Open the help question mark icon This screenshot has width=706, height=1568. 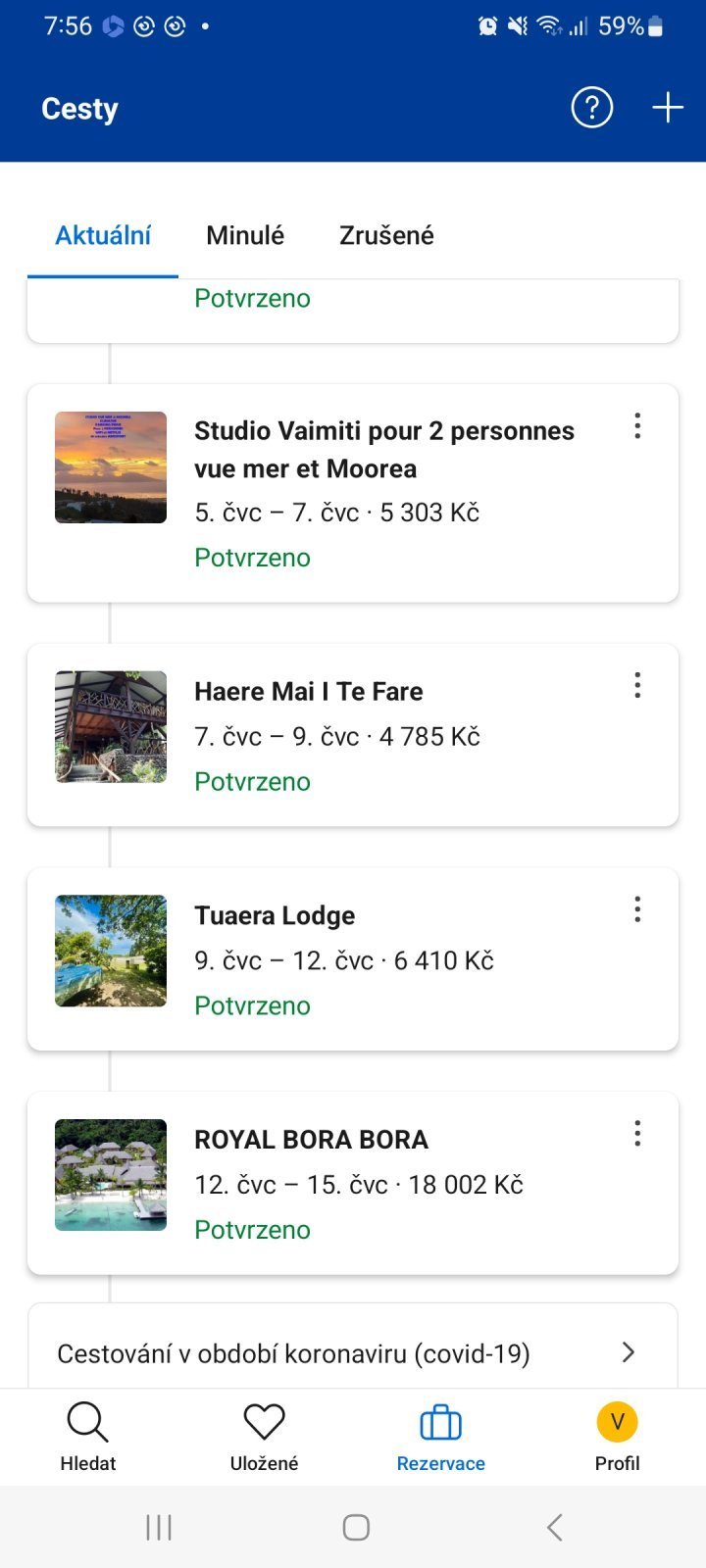(592, 108)
